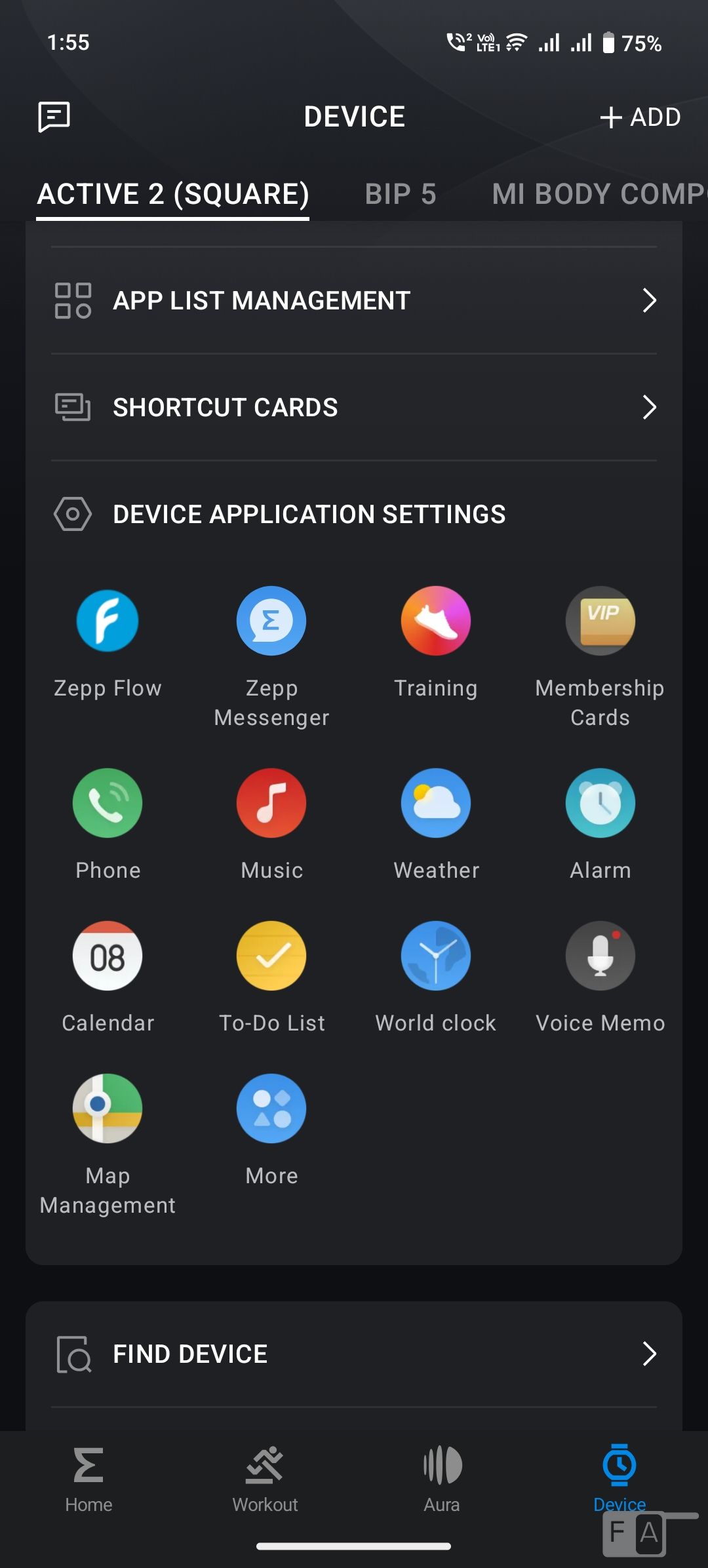Open Music app settings

pos(271,803)
